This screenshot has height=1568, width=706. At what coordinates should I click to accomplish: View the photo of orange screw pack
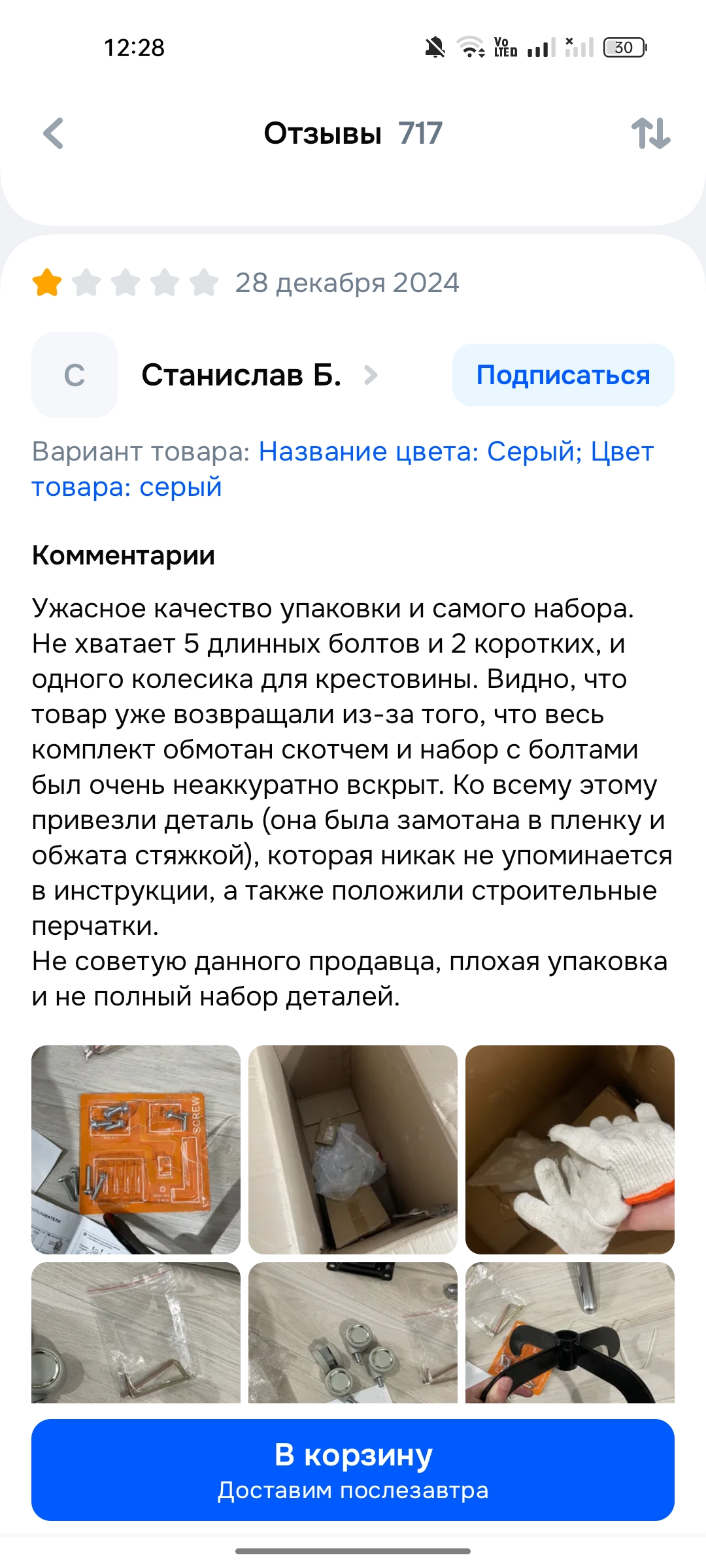pyautogui.click(x=136, y=1149)
